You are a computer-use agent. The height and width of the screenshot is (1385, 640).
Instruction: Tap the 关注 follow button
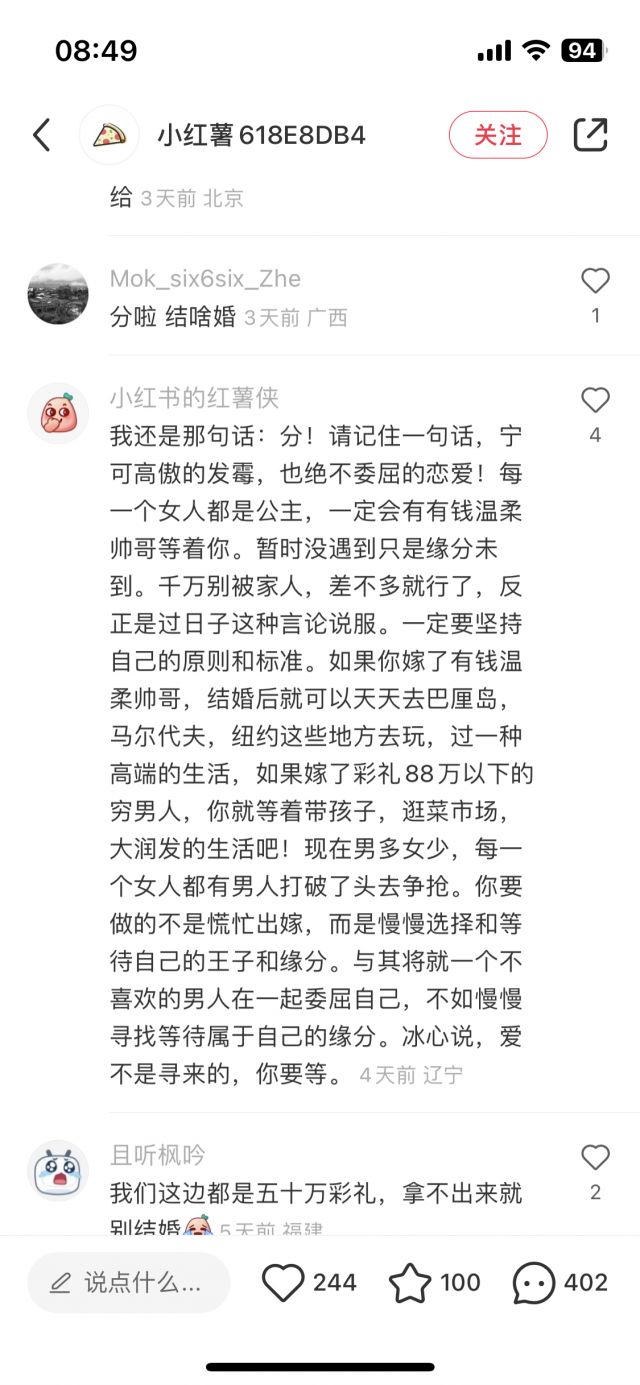click(498, 135)
